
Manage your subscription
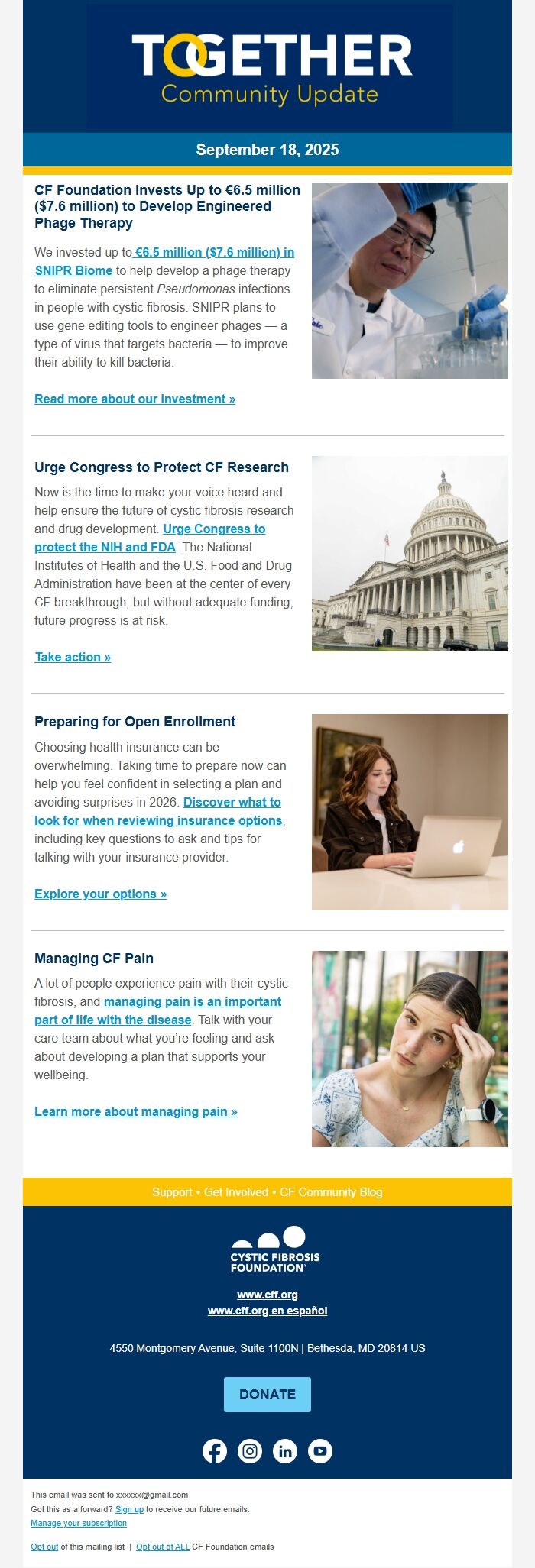(79, 1523)
